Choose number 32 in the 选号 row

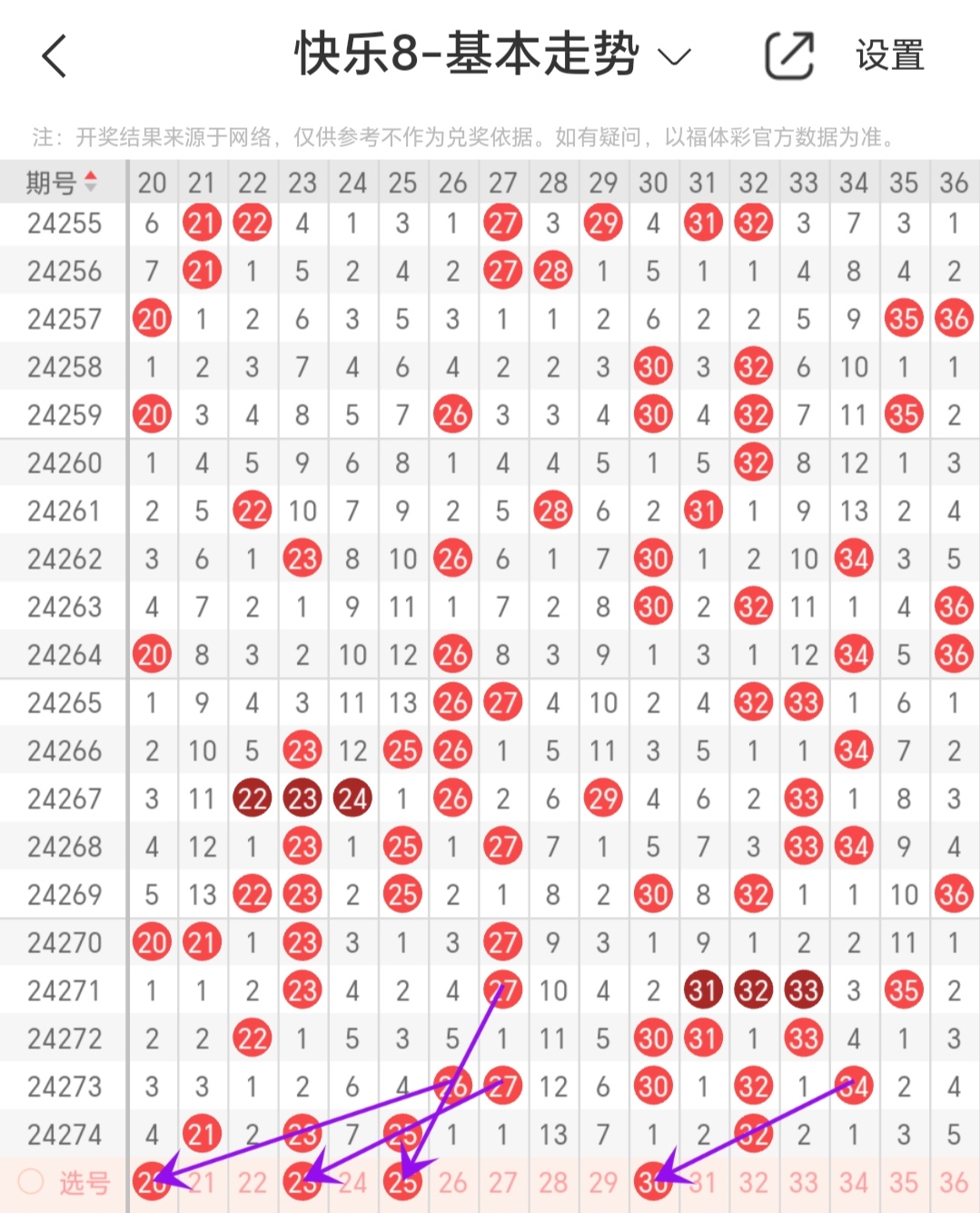753,1182
